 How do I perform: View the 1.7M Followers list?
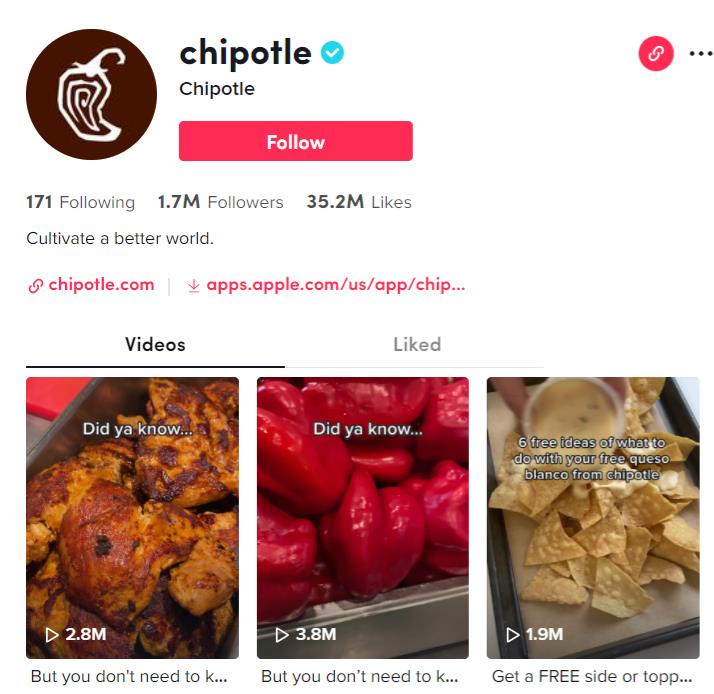pyautogui.click(x=220, y=202)
